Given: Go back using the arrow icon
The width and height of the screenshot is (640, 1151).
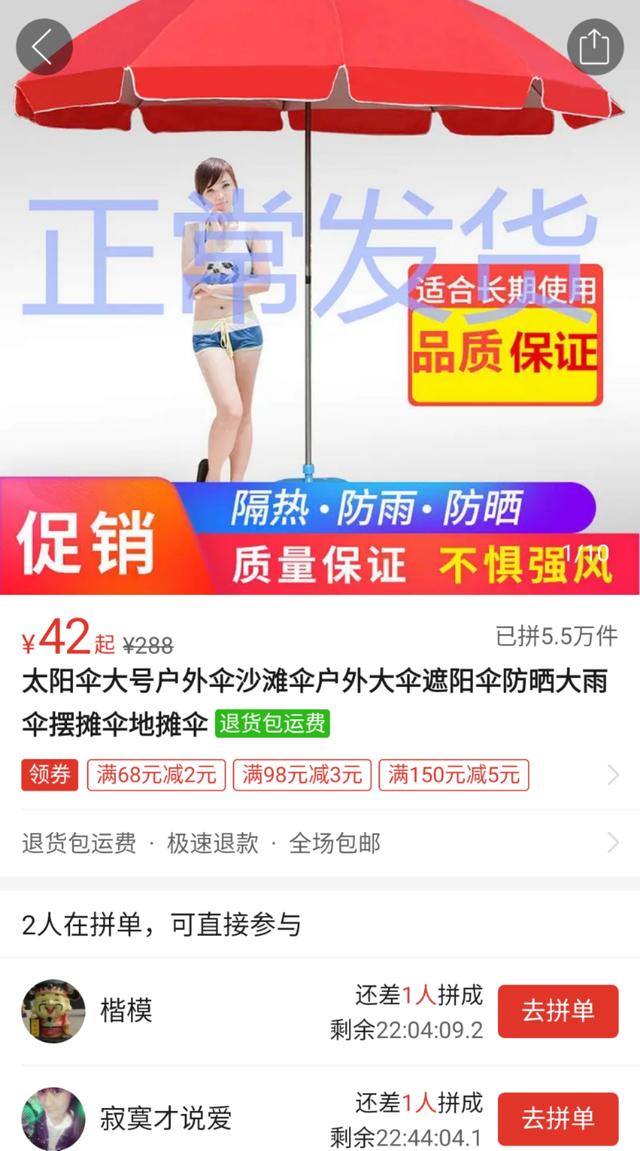Looking at the screenshot, I should pyautogui.click(x=44, y=46).
